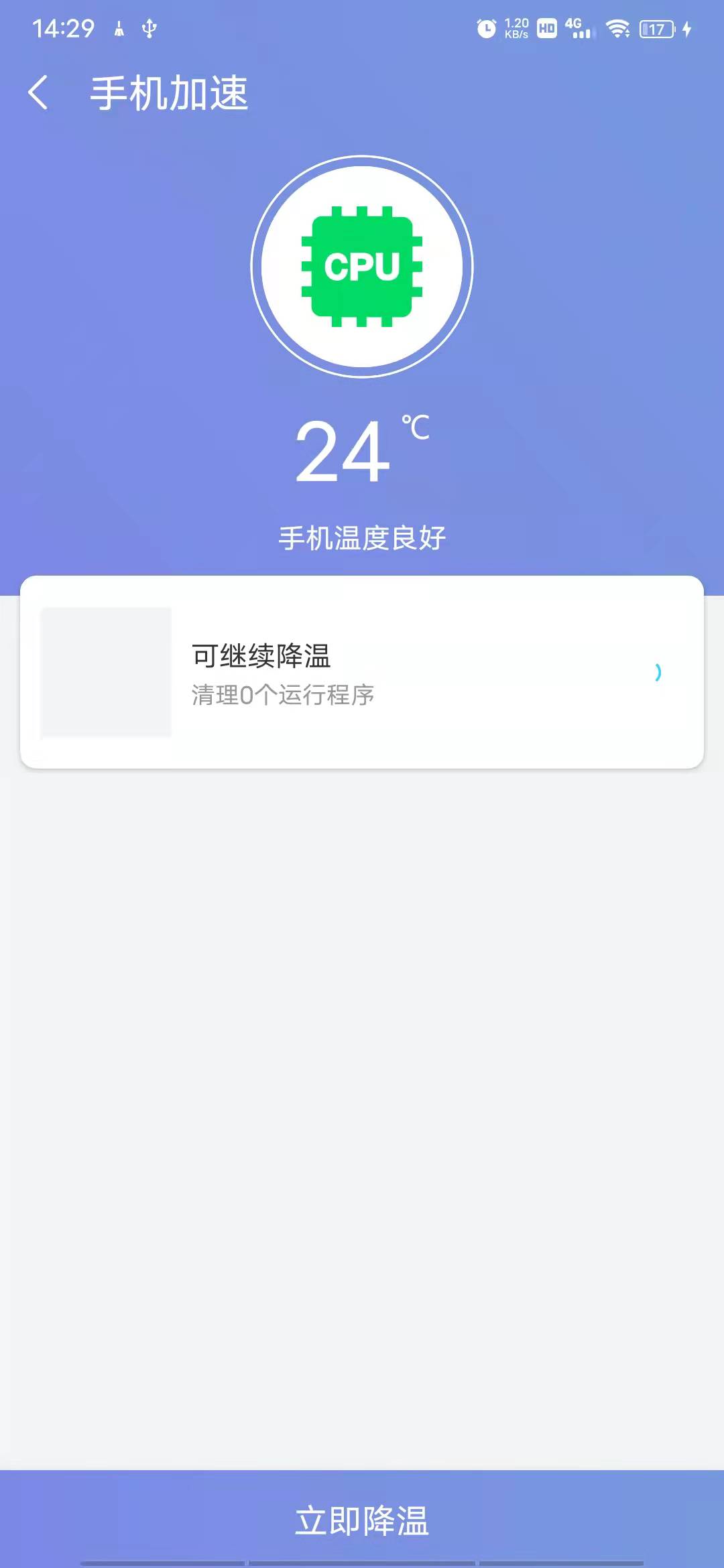The width and height of the screenshot is (724, 1568).
Task: Click the USB connection icon in the status bar
Action: [149, 29]
